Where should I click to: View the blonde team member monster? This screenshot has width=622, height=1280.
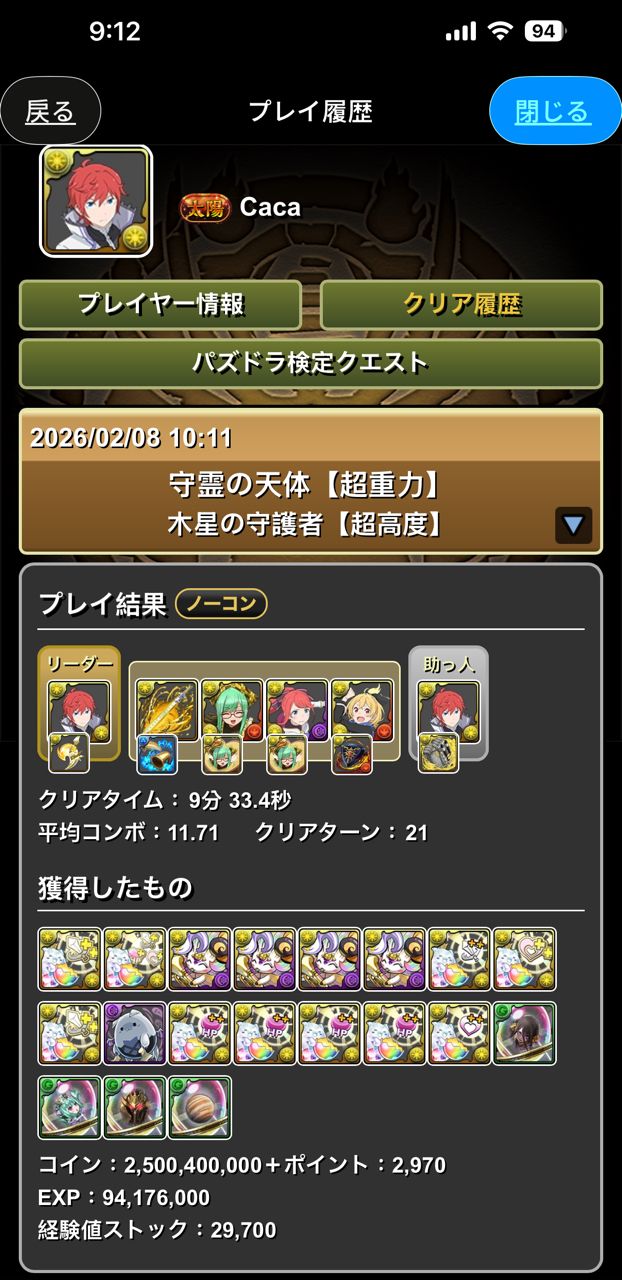(x=361, y=710)
